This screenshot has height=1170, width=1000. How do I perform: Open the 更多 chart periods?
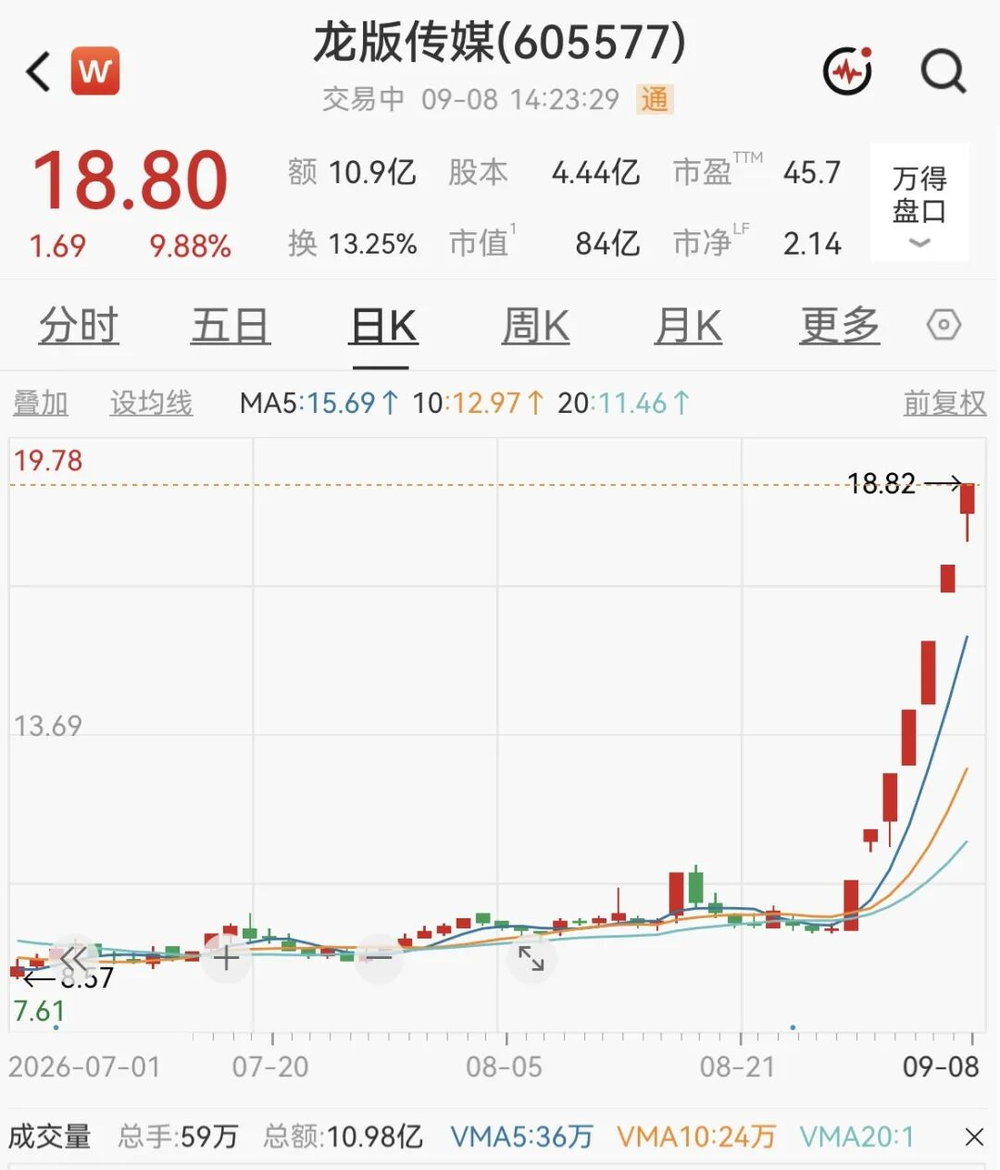click(x=840, y=326)
